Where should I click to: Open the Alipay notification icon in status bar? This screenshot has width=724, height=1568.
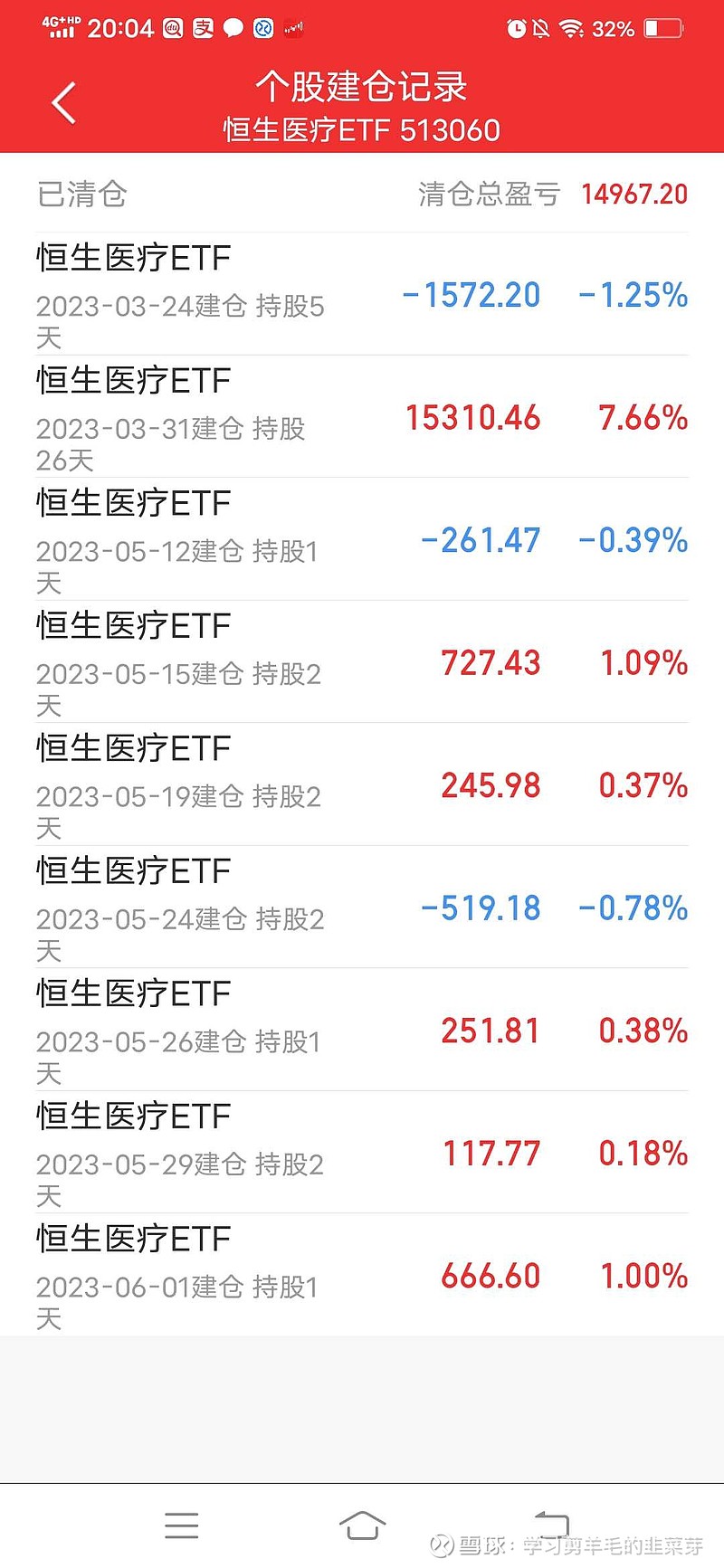pos(202,28)
